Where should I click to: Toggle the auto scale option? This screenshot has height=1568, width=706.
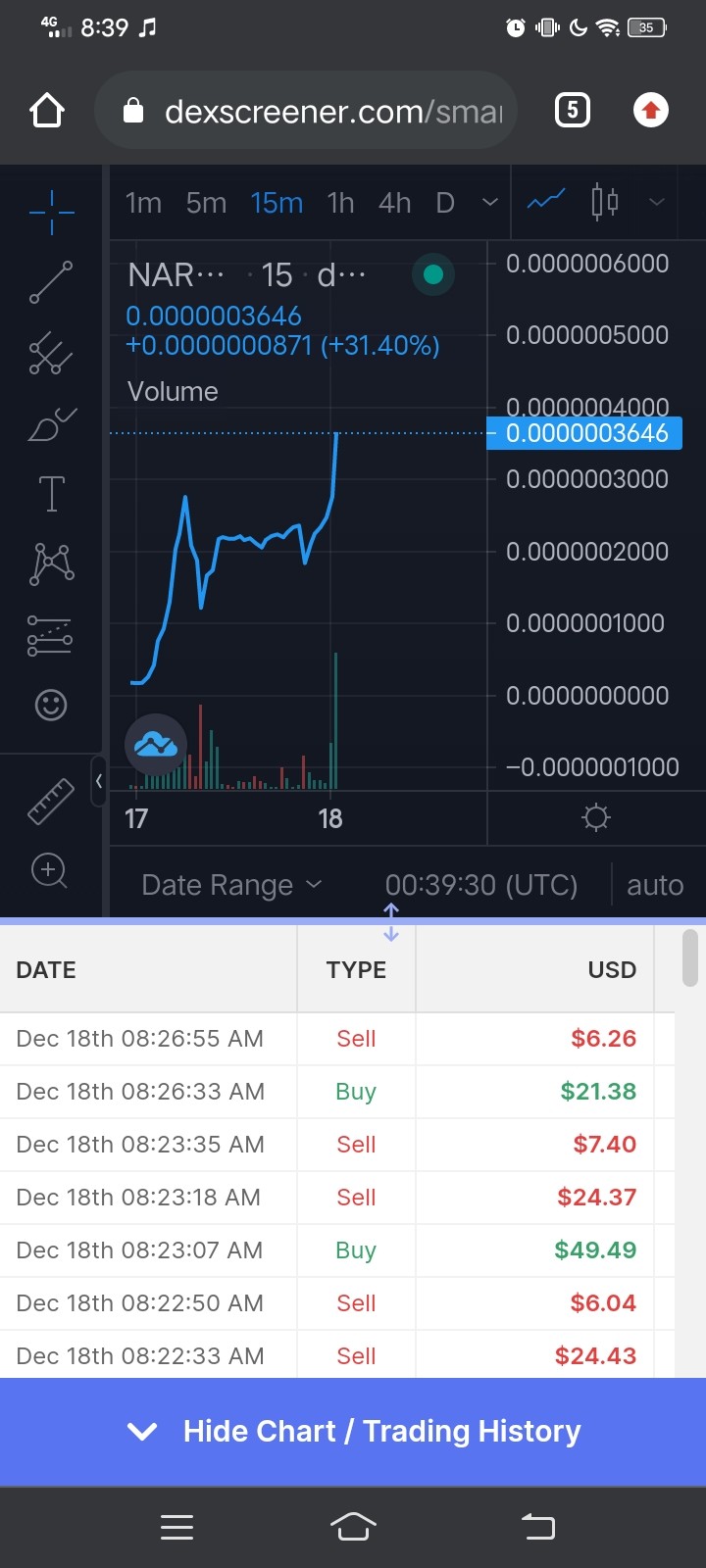point(655,885)
